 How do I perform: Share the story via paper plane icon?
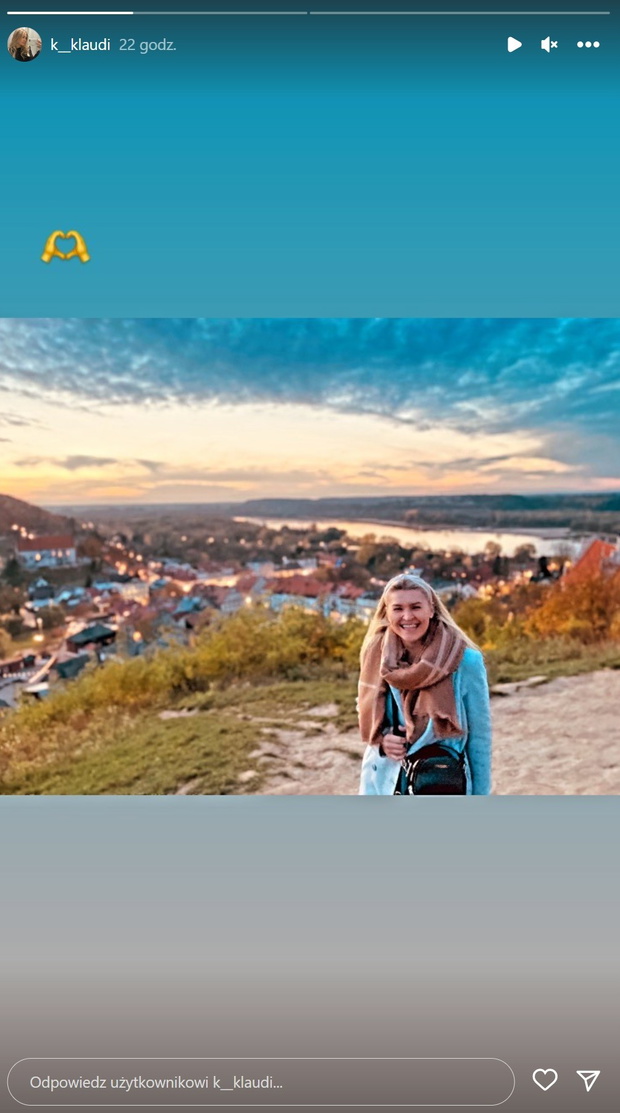588,1080
